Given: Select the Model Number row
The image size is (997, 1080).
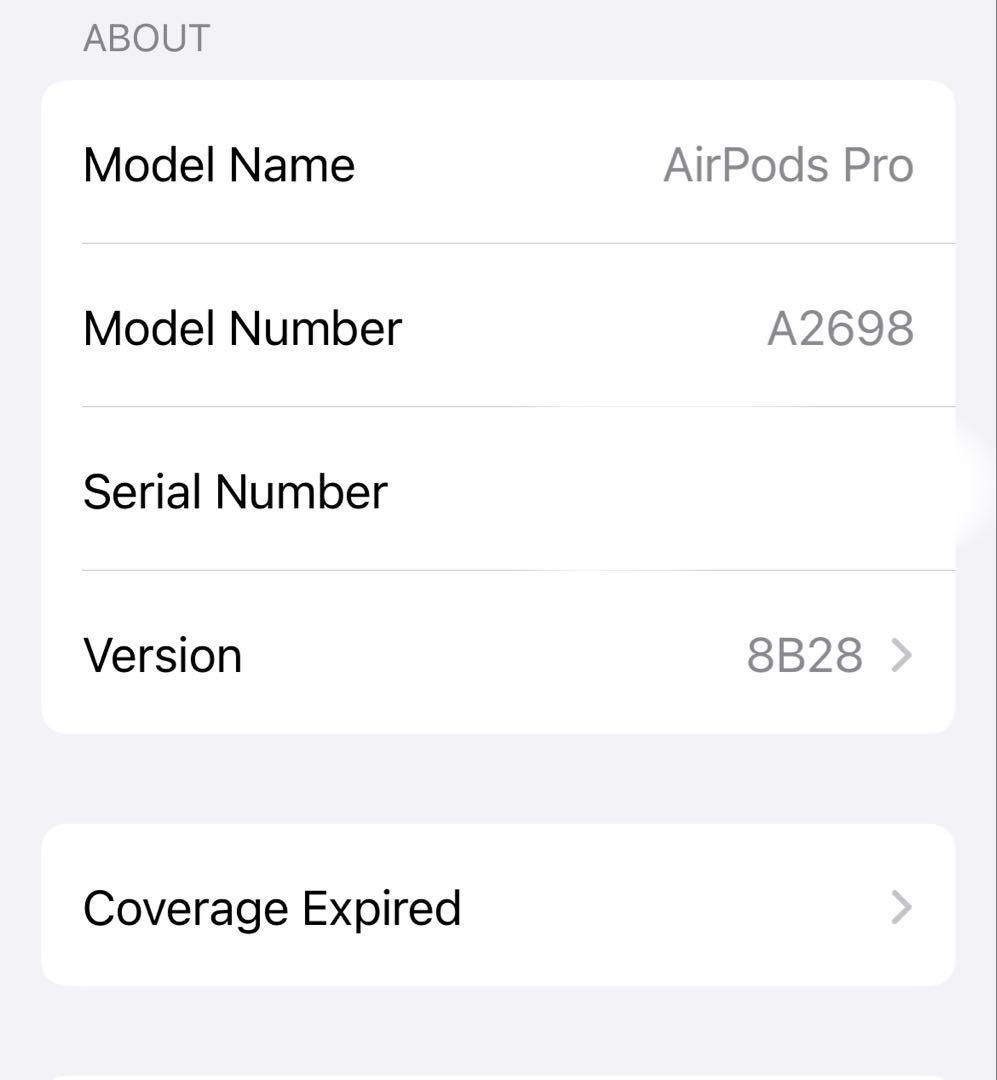Looking at the screenshot, I should click(x=500, y=328).
